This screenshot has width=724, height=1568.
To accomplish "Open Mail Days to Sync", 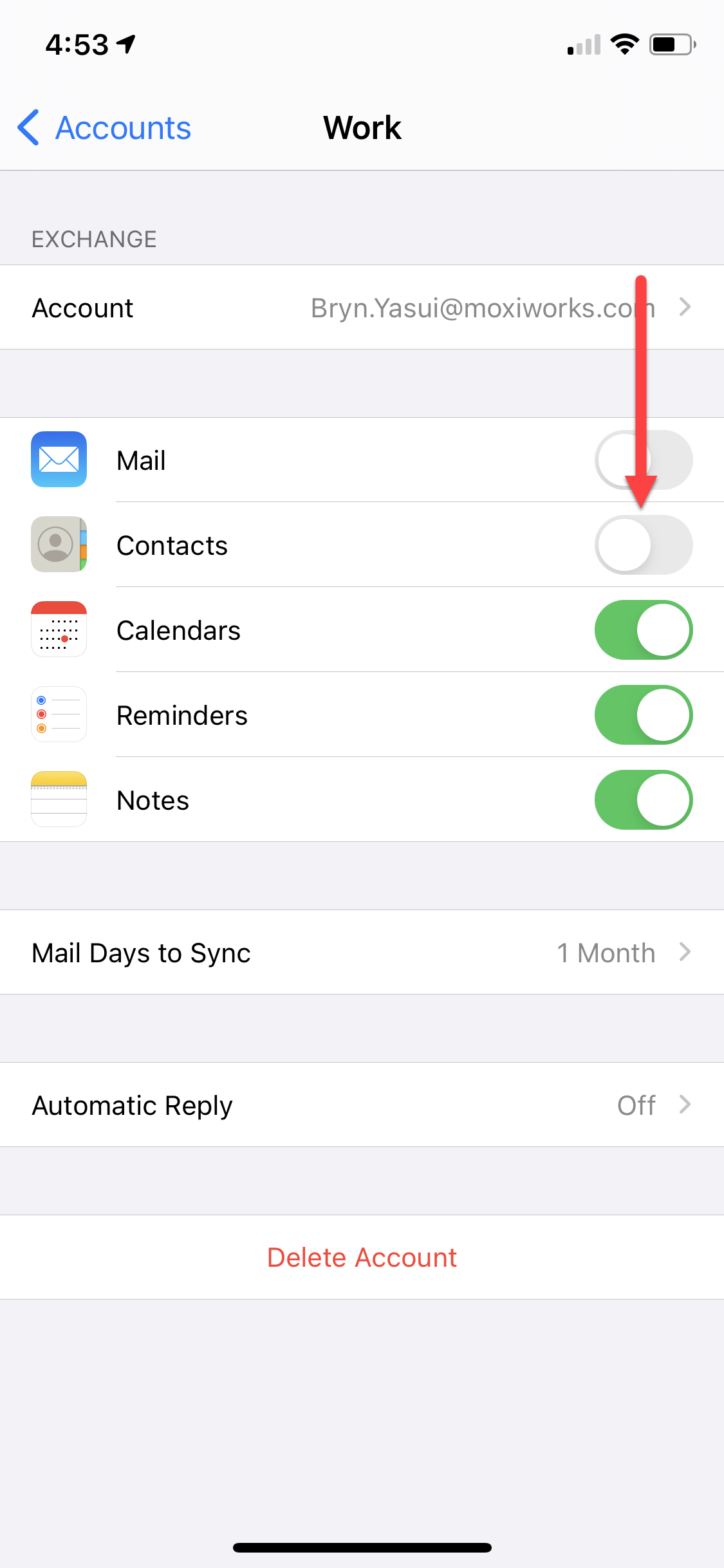I will 362,953.
